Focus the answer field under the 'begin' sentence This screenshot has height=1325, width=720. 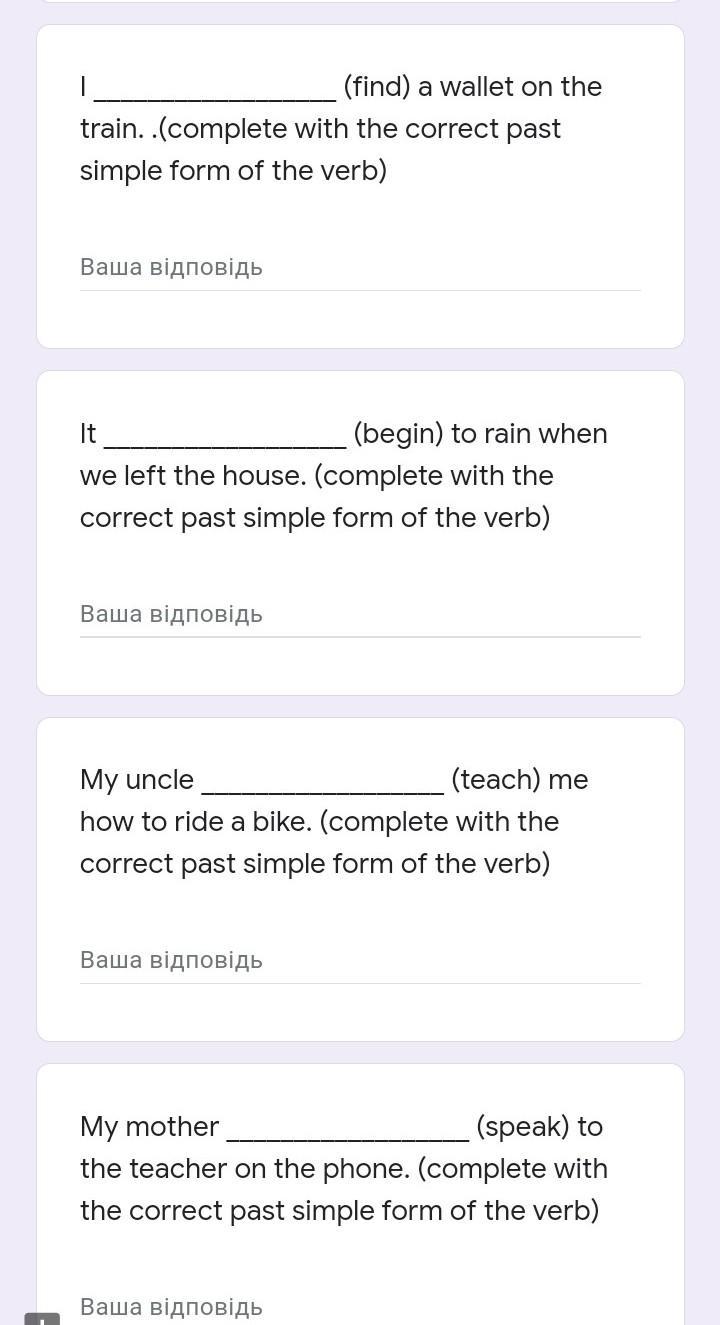tap(360, 614)
